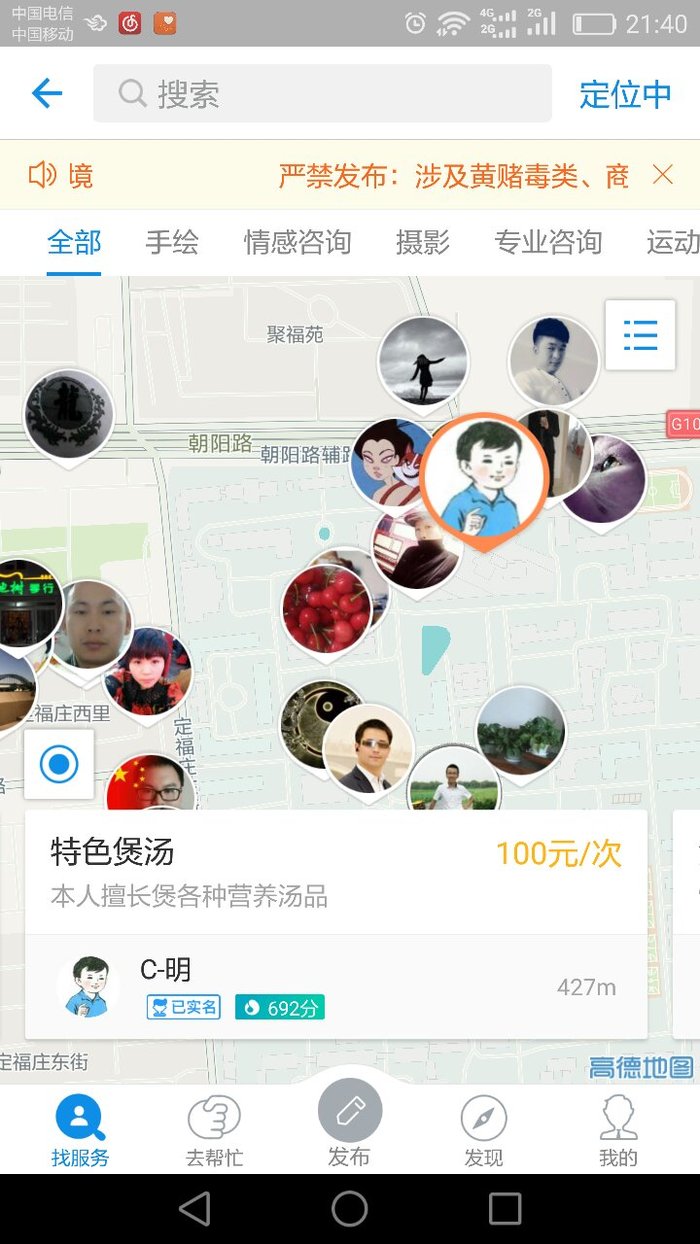Switch to the 情感咨询 tab
Screen dimensions: 700x1244
297,242
